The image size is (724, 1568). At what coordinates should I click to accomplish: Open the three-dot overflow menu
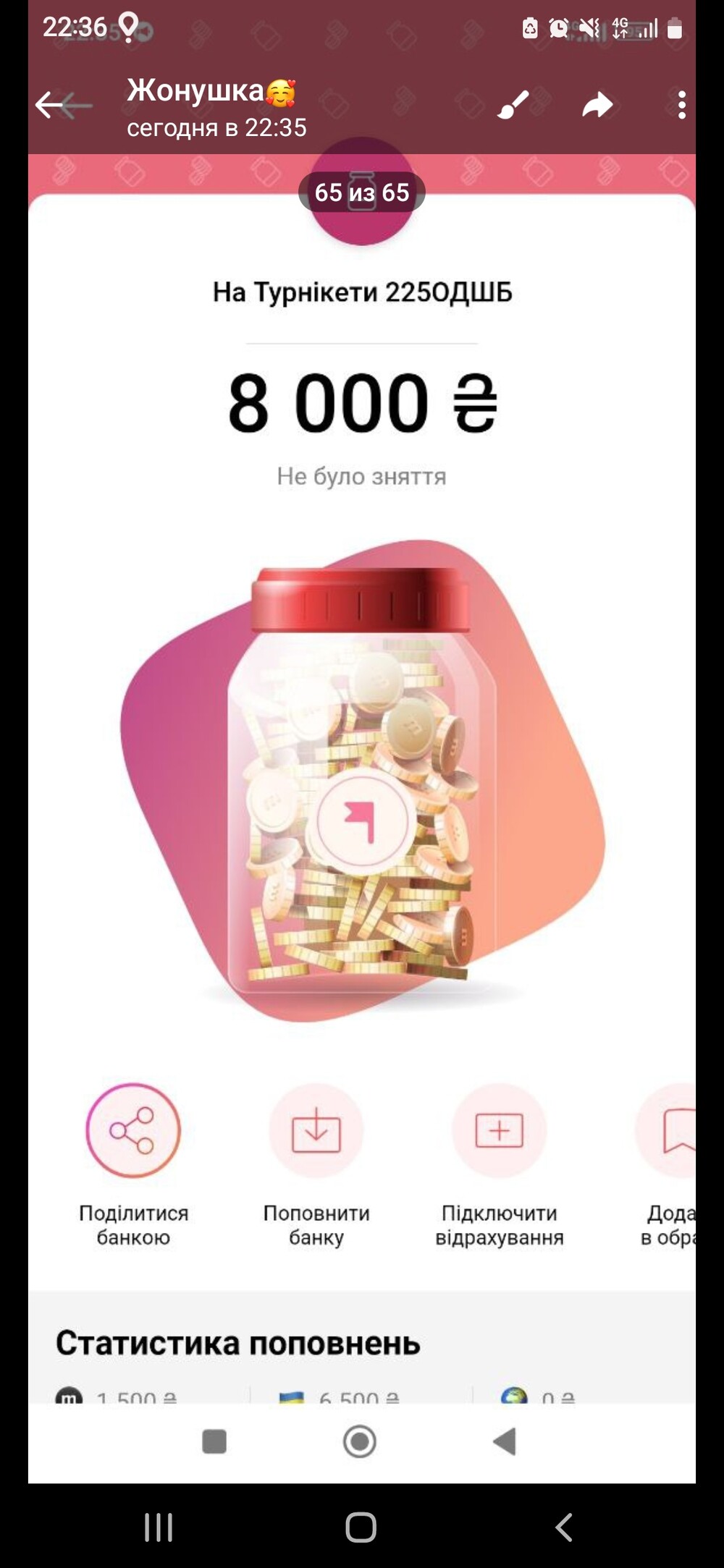(x=681, y=106)
